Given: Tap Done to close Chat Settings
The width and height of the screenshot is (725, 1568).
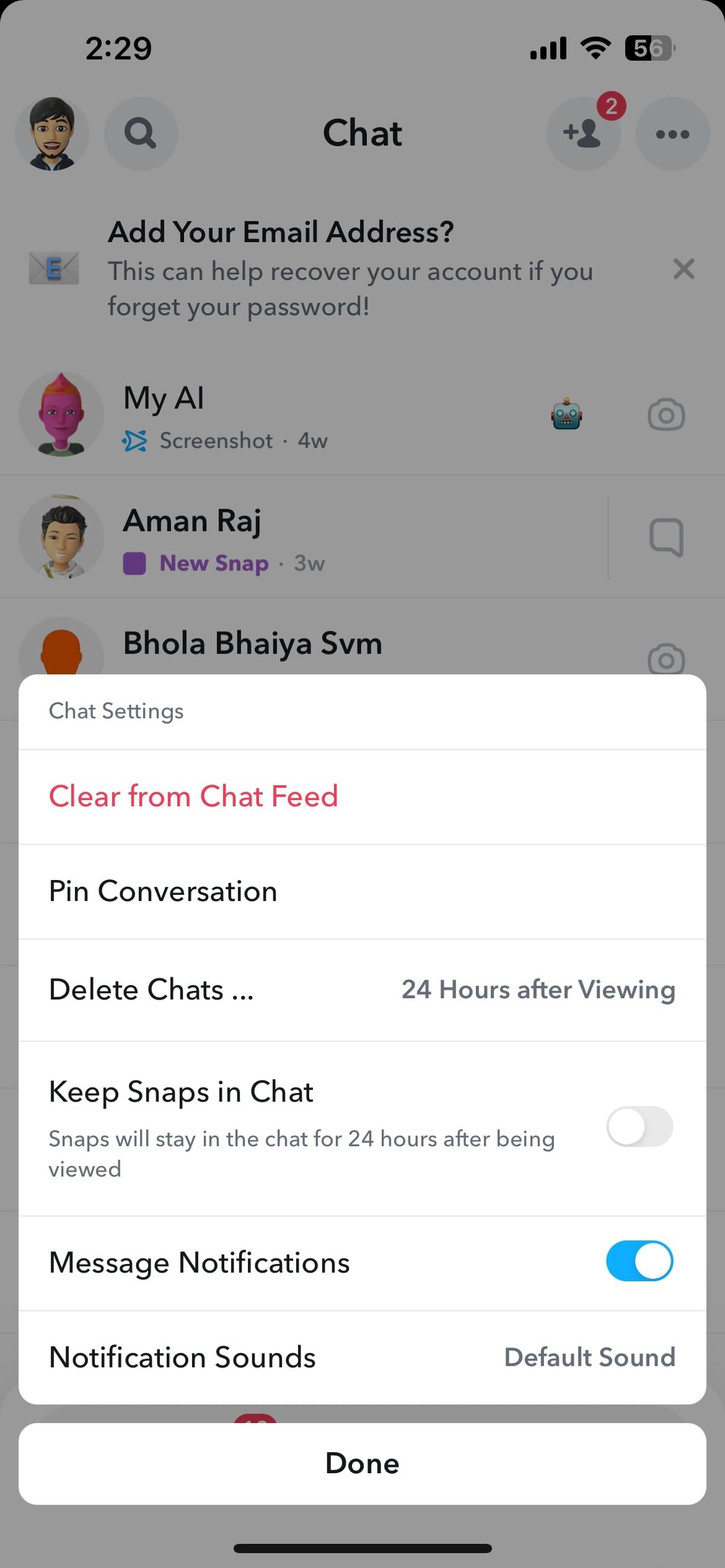Looking at the screenshot, I should (x=362, y=1463).
